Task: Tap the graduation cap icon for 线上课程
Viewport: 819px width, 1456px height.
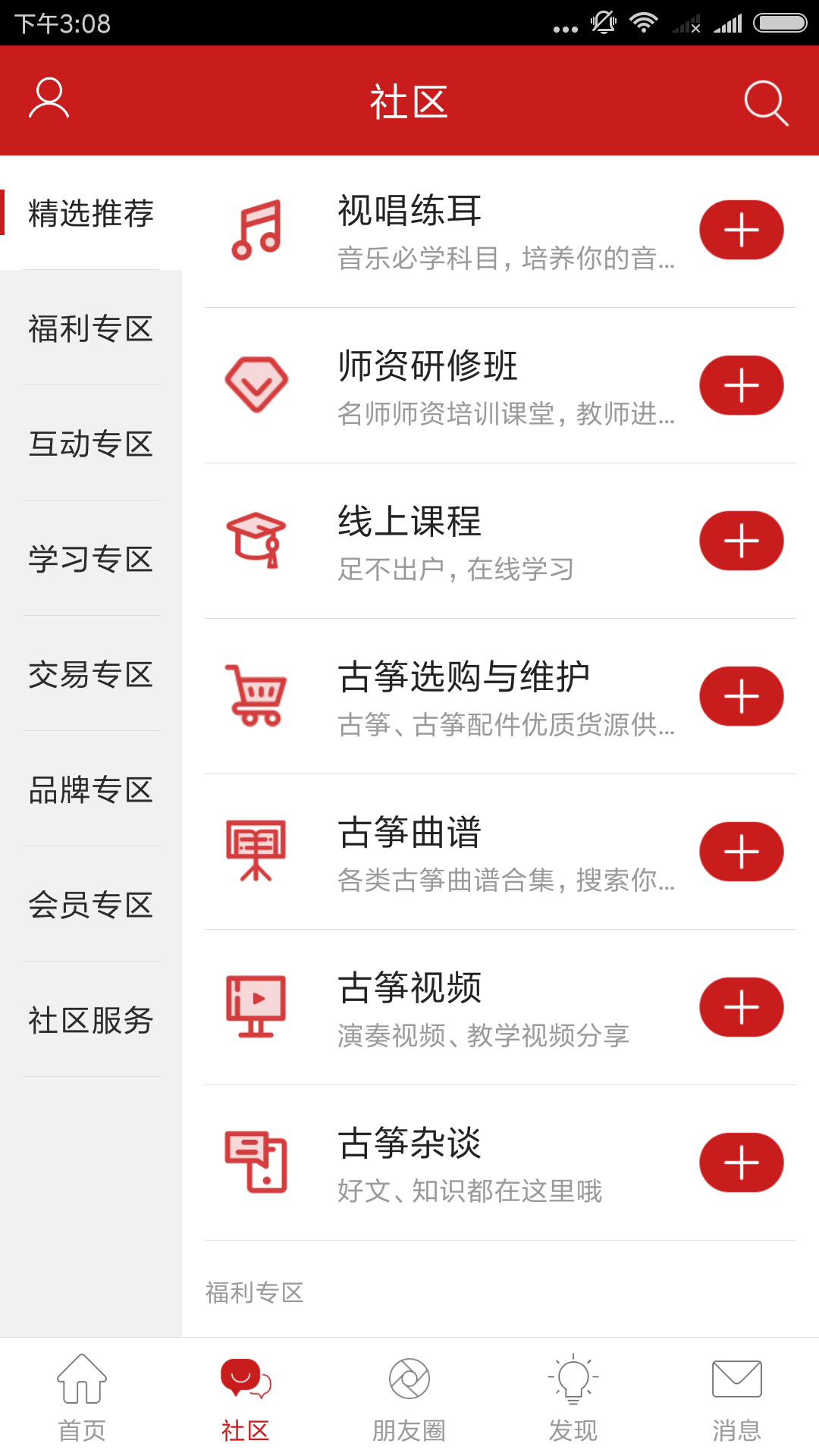Action: [x=256, y=540]
